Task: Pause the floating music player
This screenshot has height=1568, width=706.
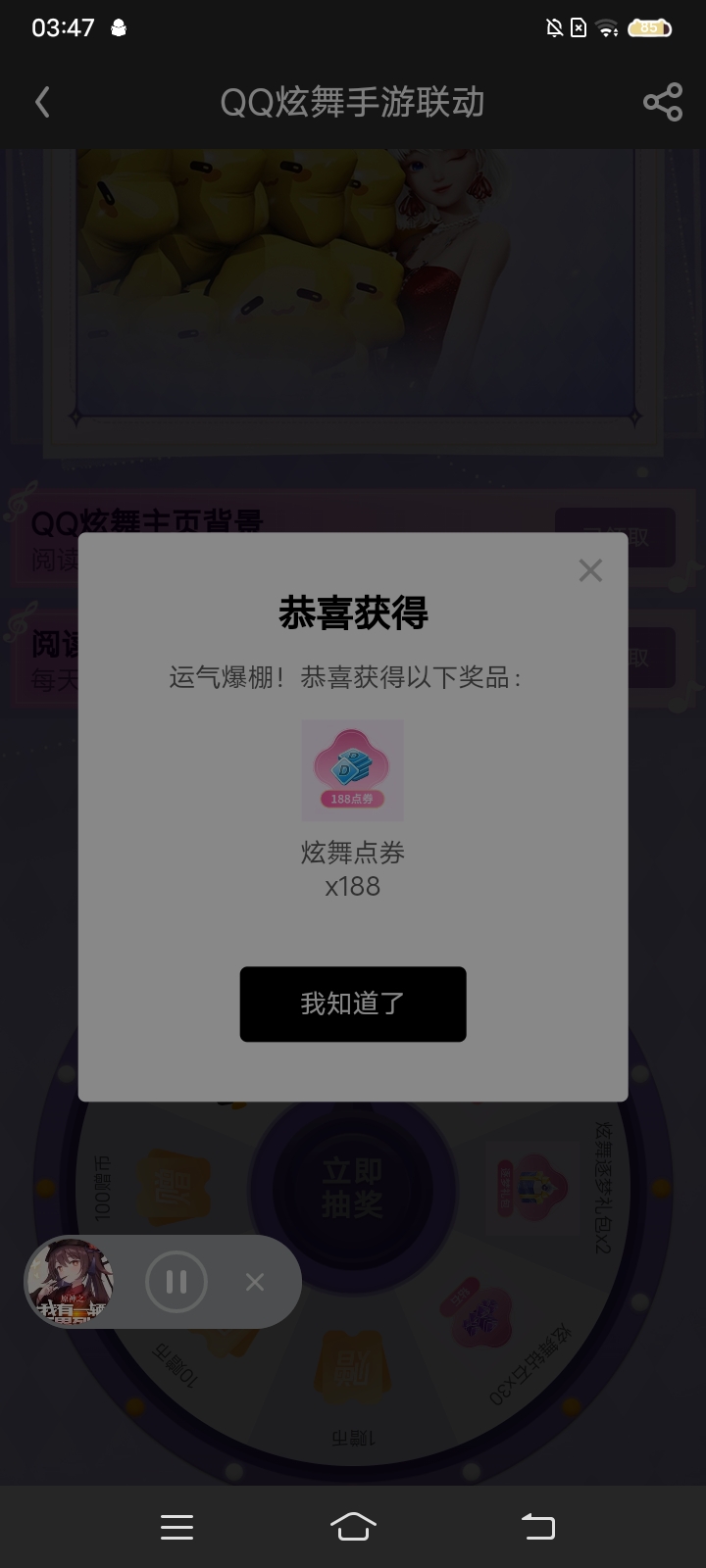Action: pyautogui.click(x=176, y=1282)
